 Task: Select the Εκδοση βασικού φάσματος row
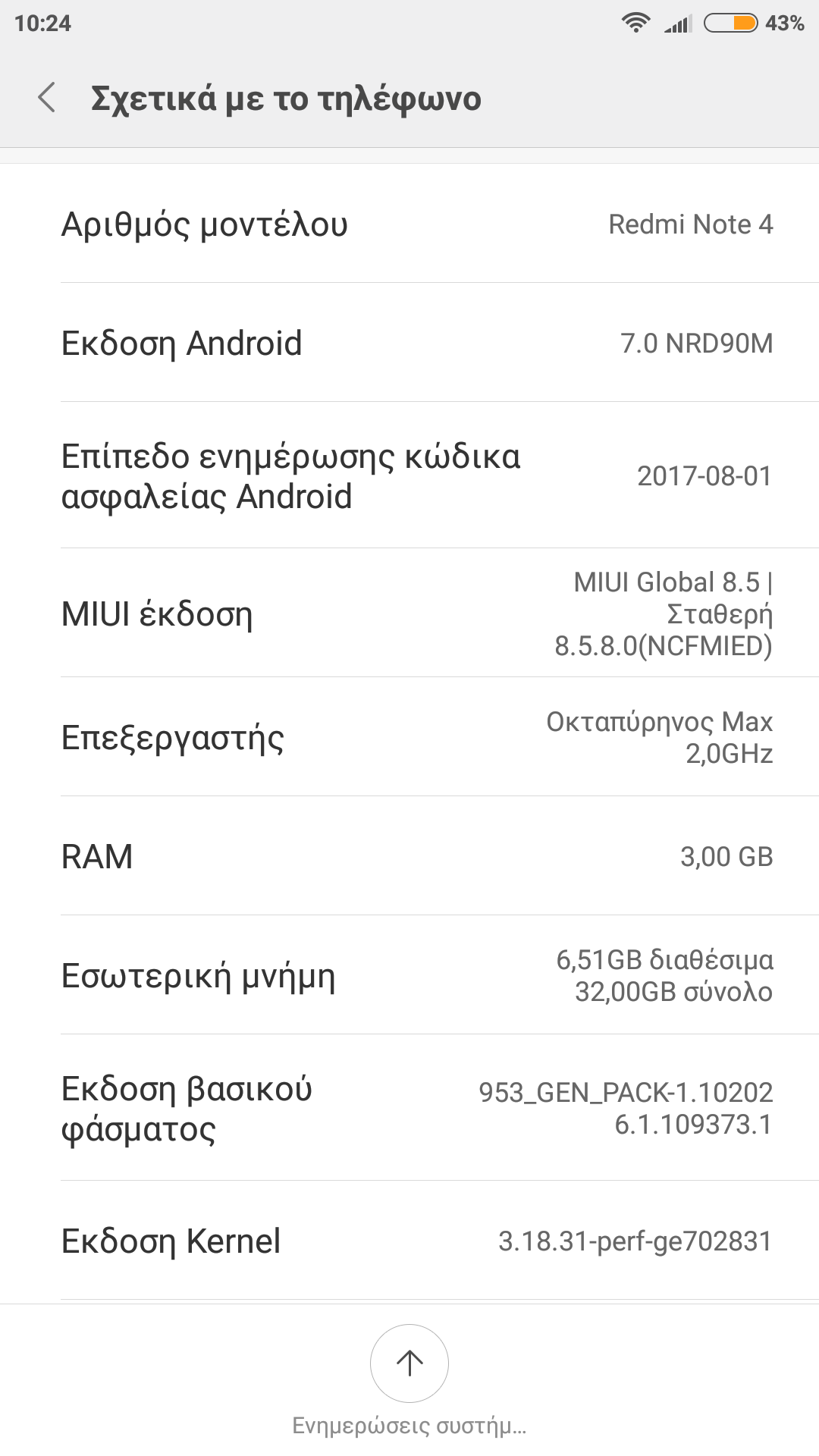[x=409, y=1108]
